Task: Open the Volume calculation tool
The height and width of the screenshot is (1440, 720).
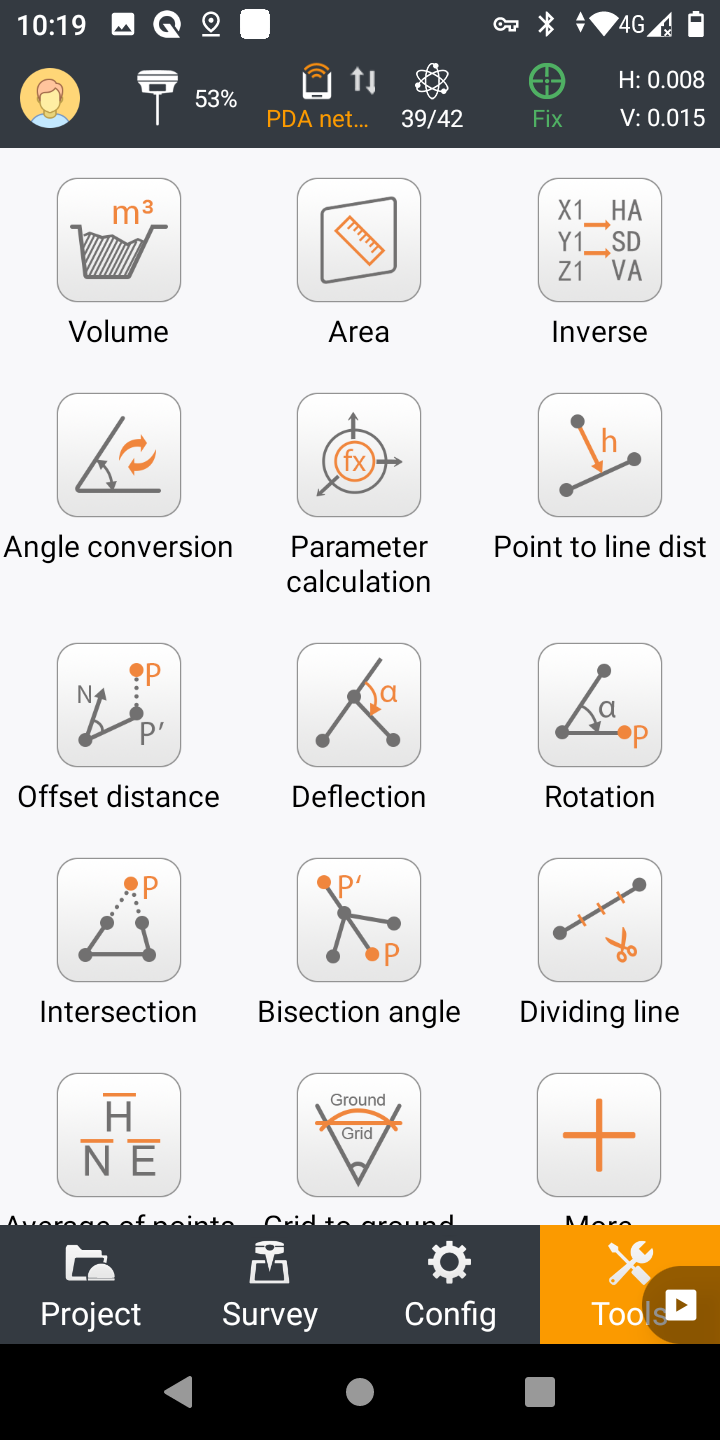Action: pos(119,240)
